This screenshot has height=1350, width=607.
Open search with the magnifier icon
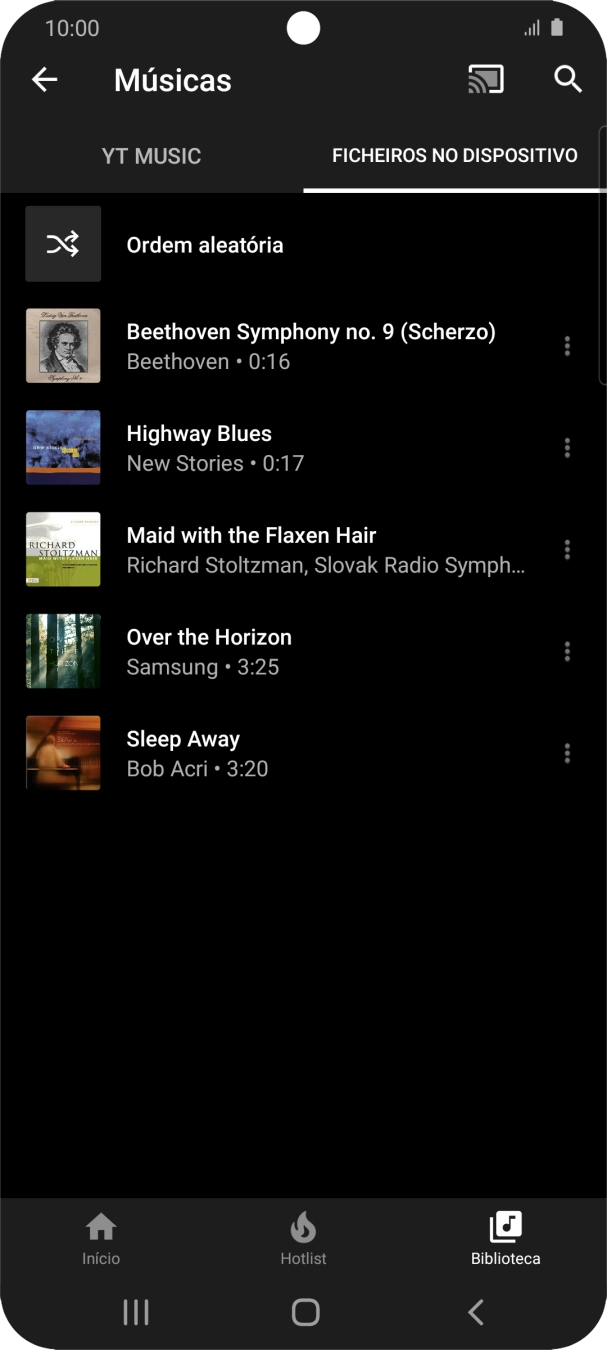tap(568, 80)
